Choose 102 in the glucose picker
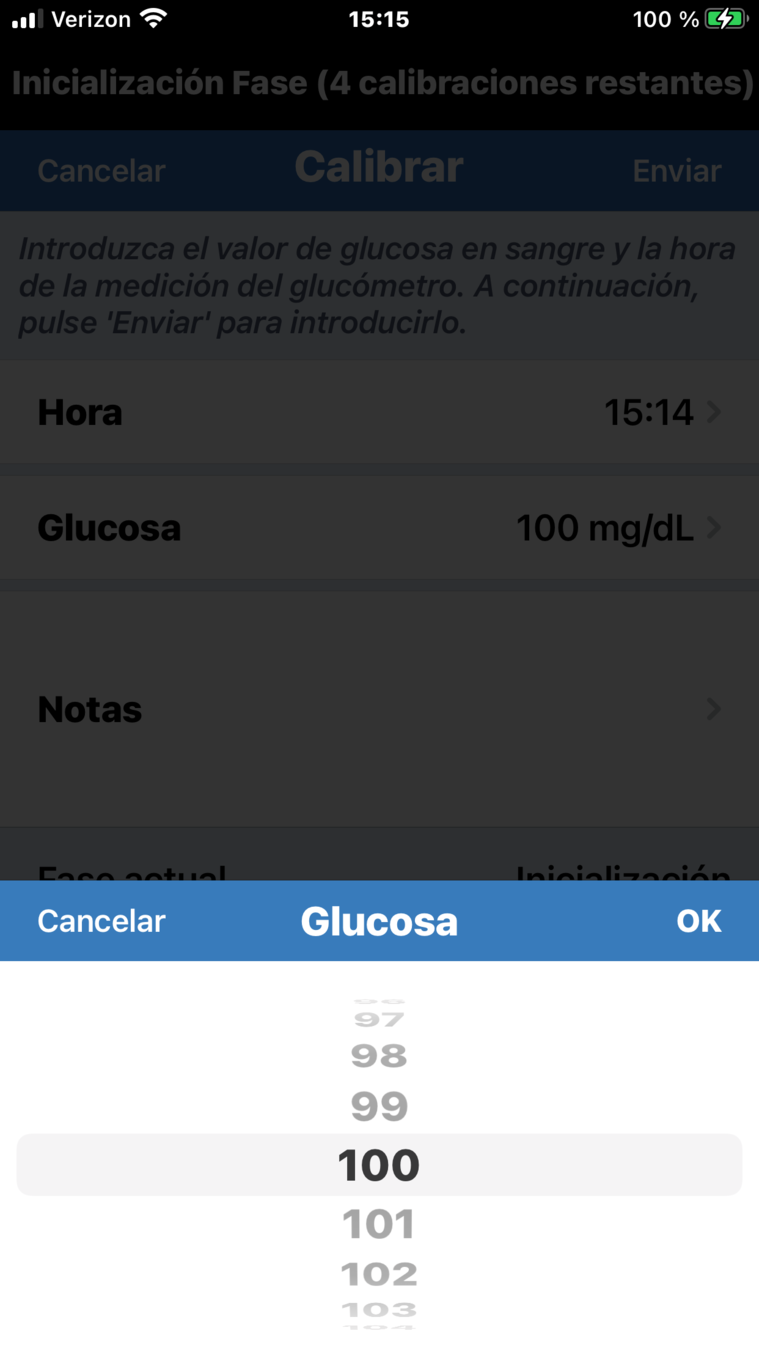 (379, 1274)
